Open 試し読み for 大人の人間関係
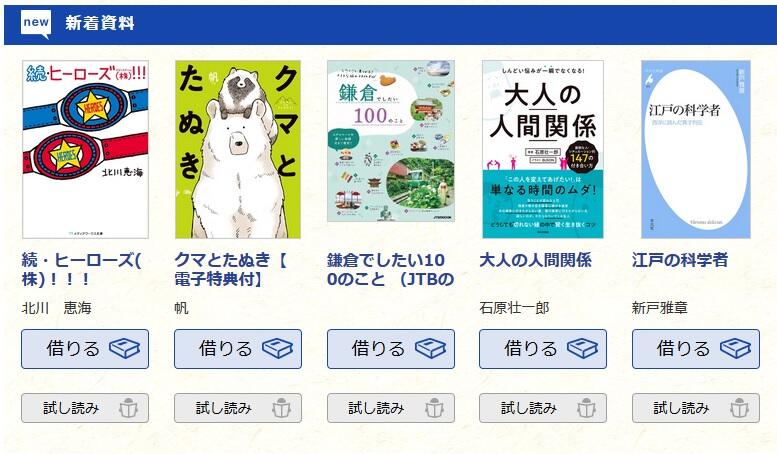777x454 pixels. click(543, 408)
